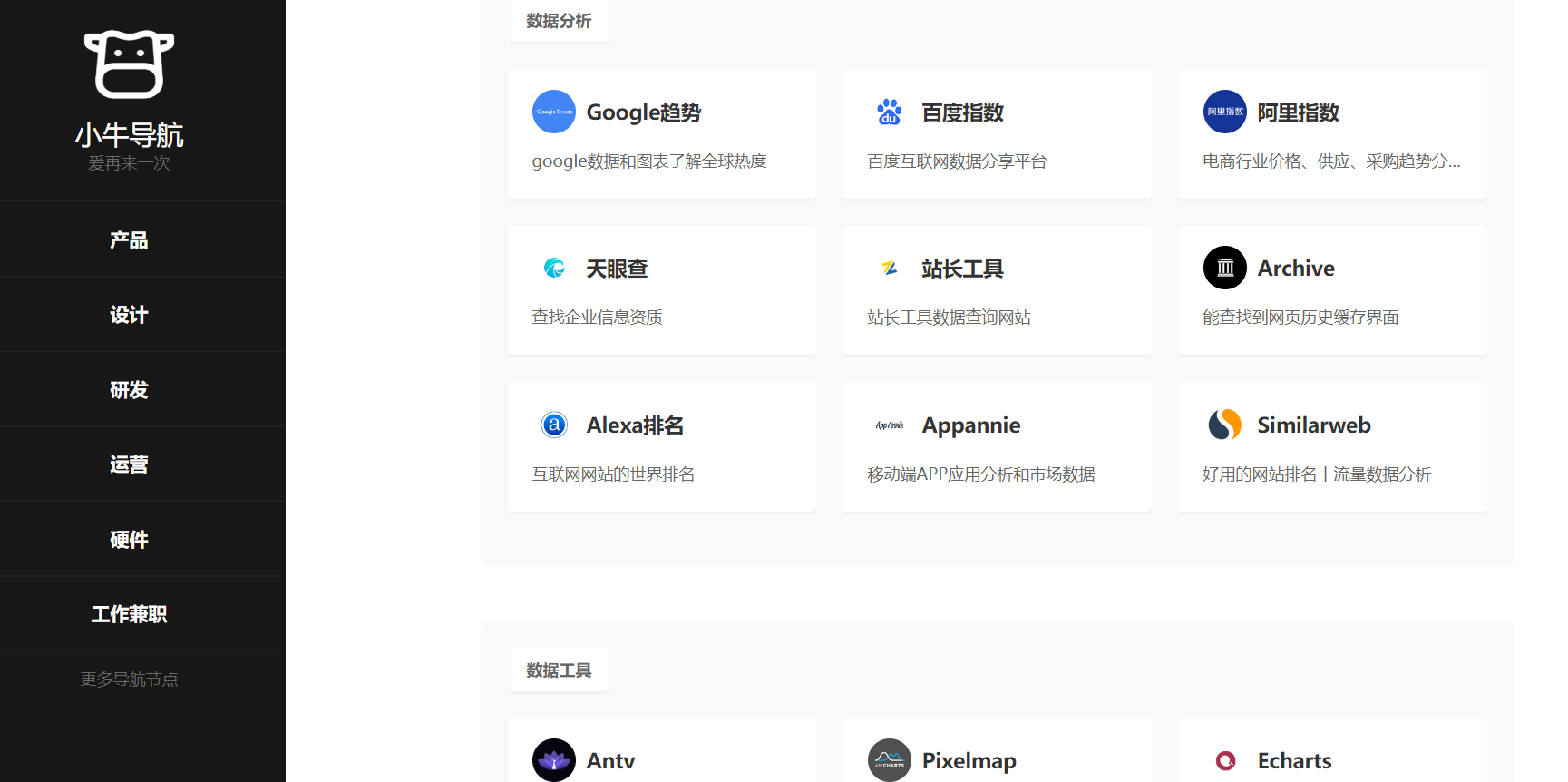The image size is (1568, 782).
Task: Switch to 工作兼职 section
Action: coord(129,614)
